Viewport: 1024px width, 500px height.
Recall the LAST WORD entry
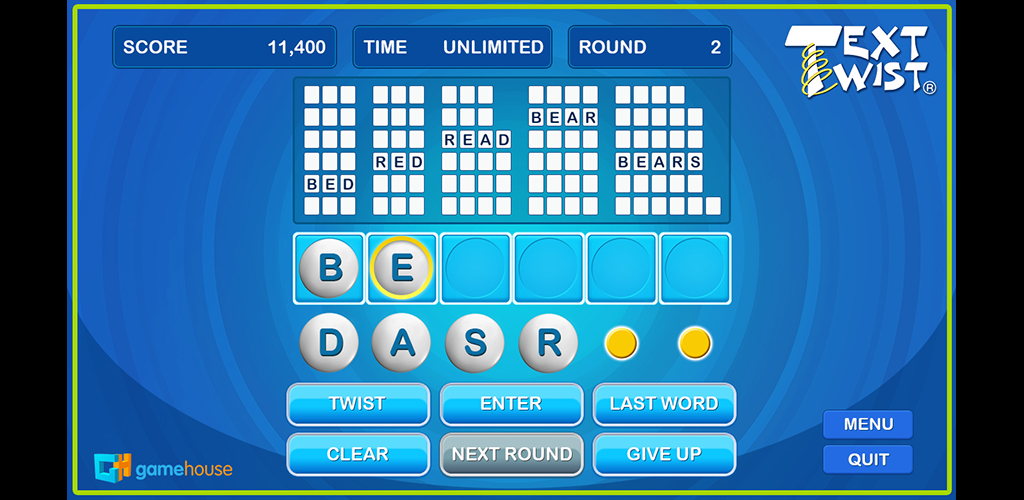click(x=664, y=404)
